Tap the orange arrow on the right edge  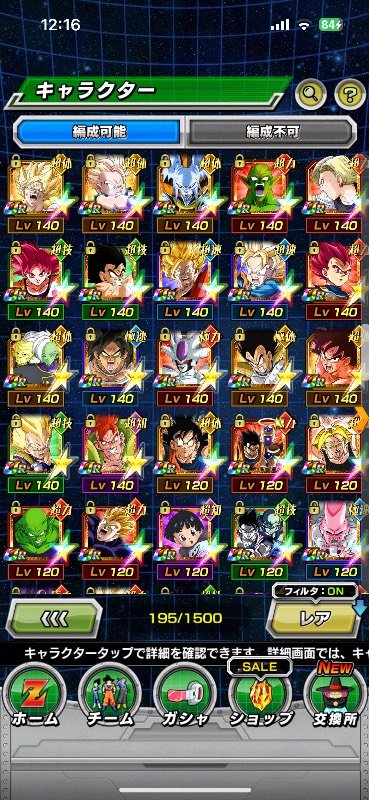pos(361,417)
